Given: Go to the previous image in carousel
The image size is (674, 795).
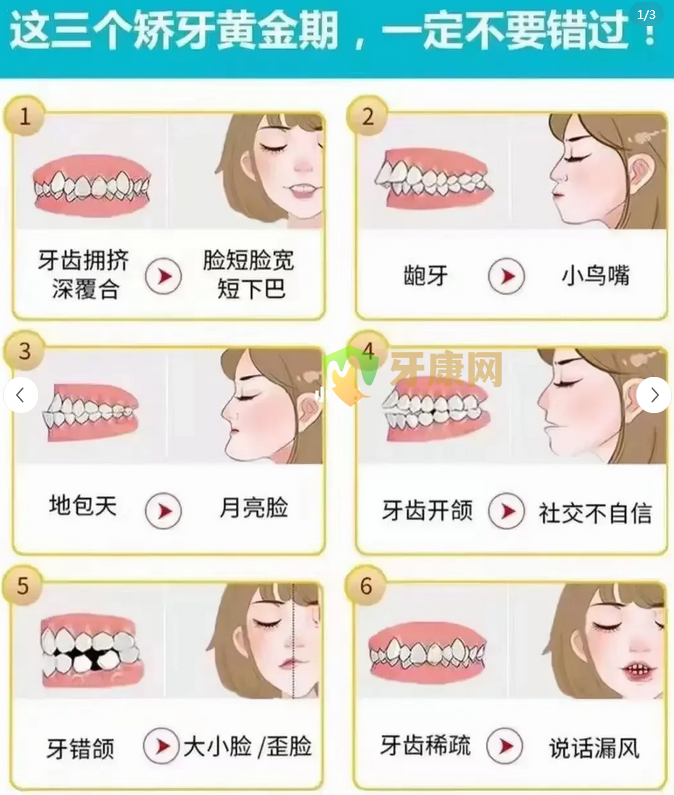Looking at the screenshot, I should coord(20,395).
